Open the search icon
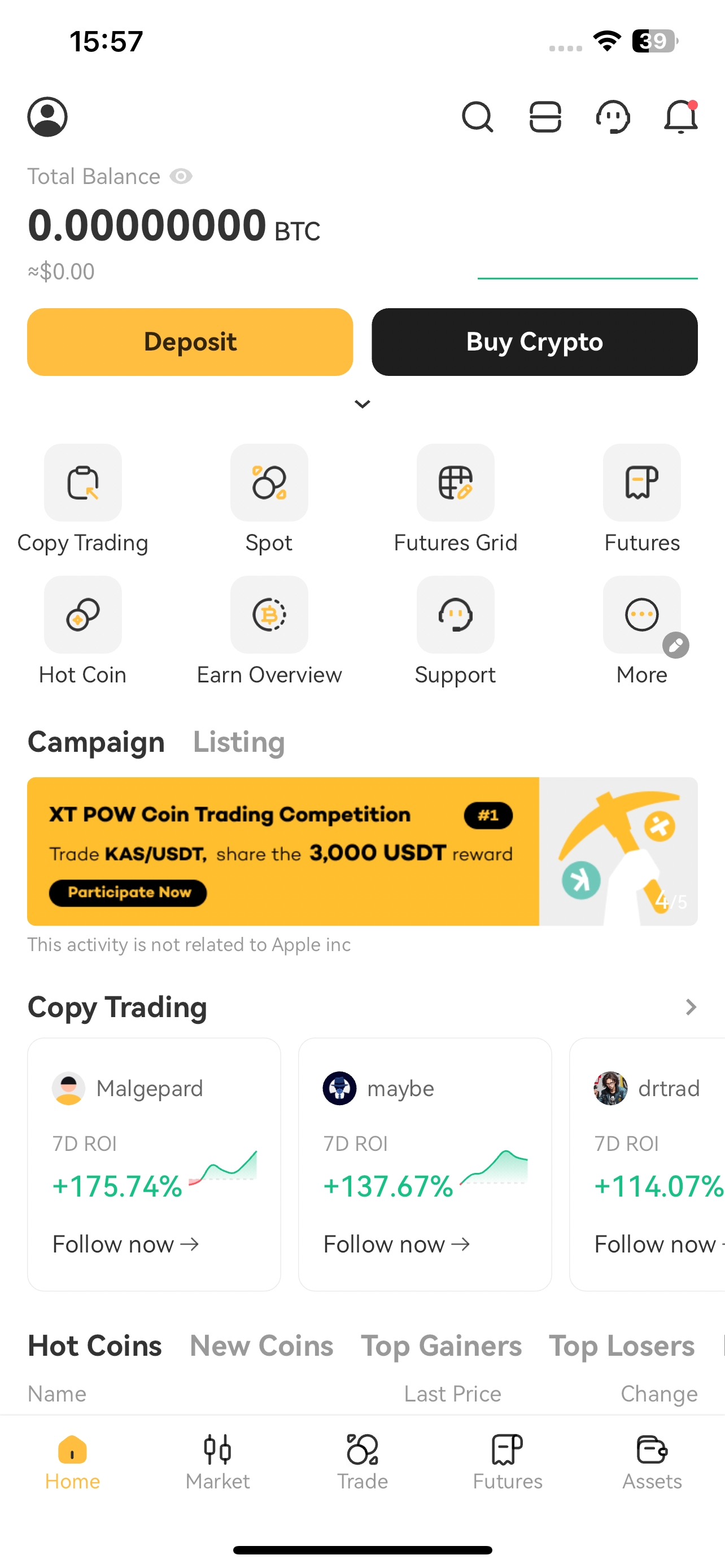The height and width of the screenshot is (1568, 725). pos(477,117)
